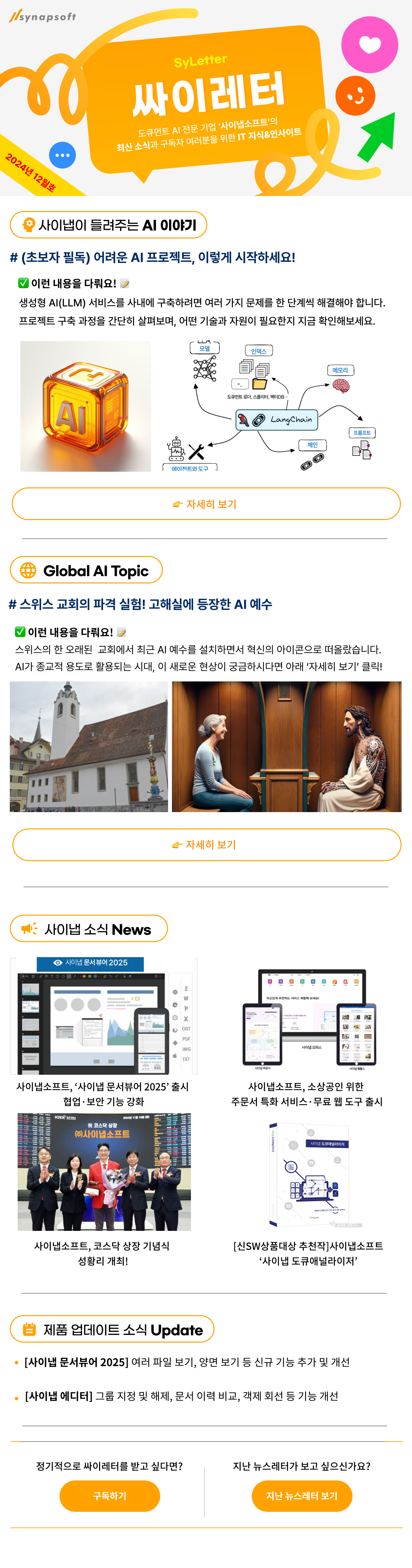This screenshot has width=412, height=1568.
Task: Tap 지난 뉴스레터 보기
Action: 302,1495
